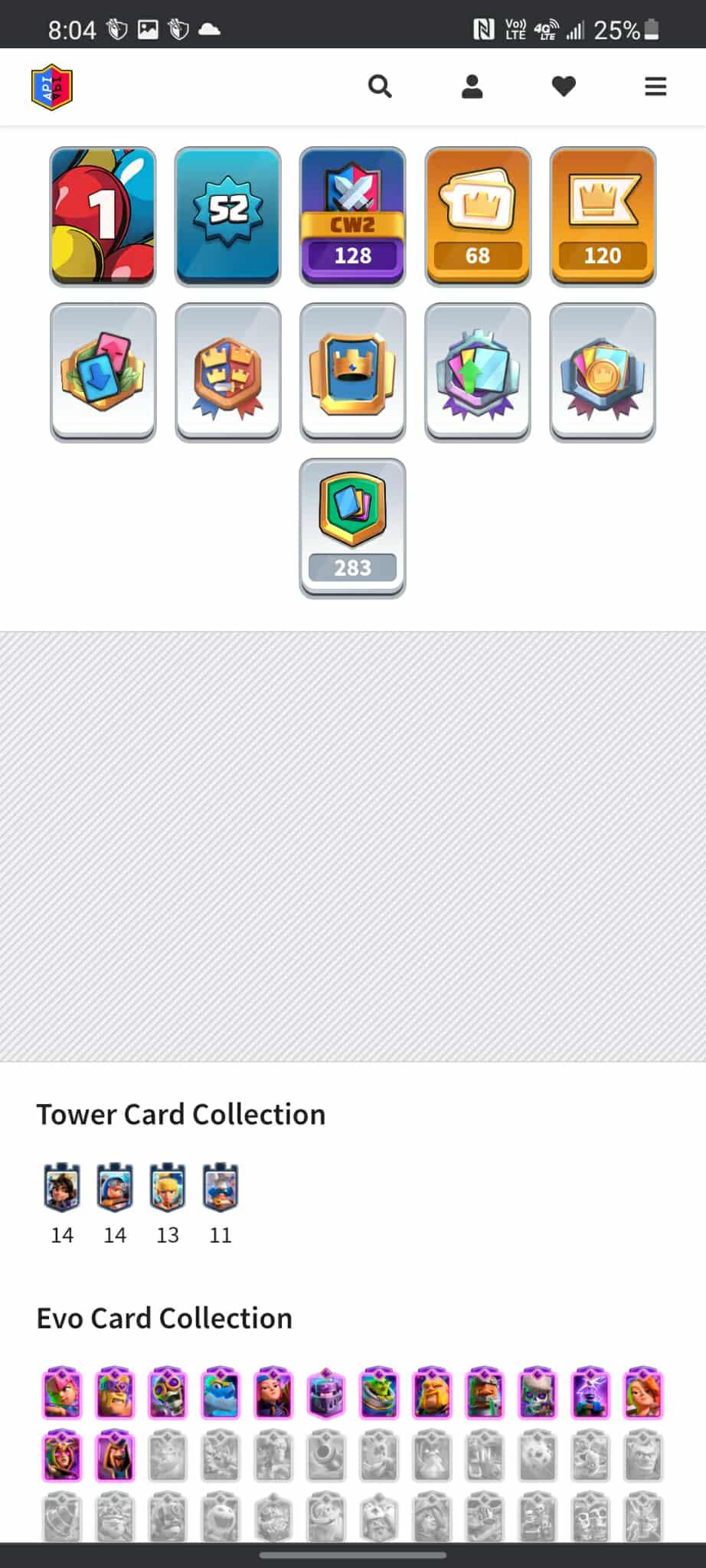
Task: Tap the orange badge showing 68
Action: [x=477, y=217]
